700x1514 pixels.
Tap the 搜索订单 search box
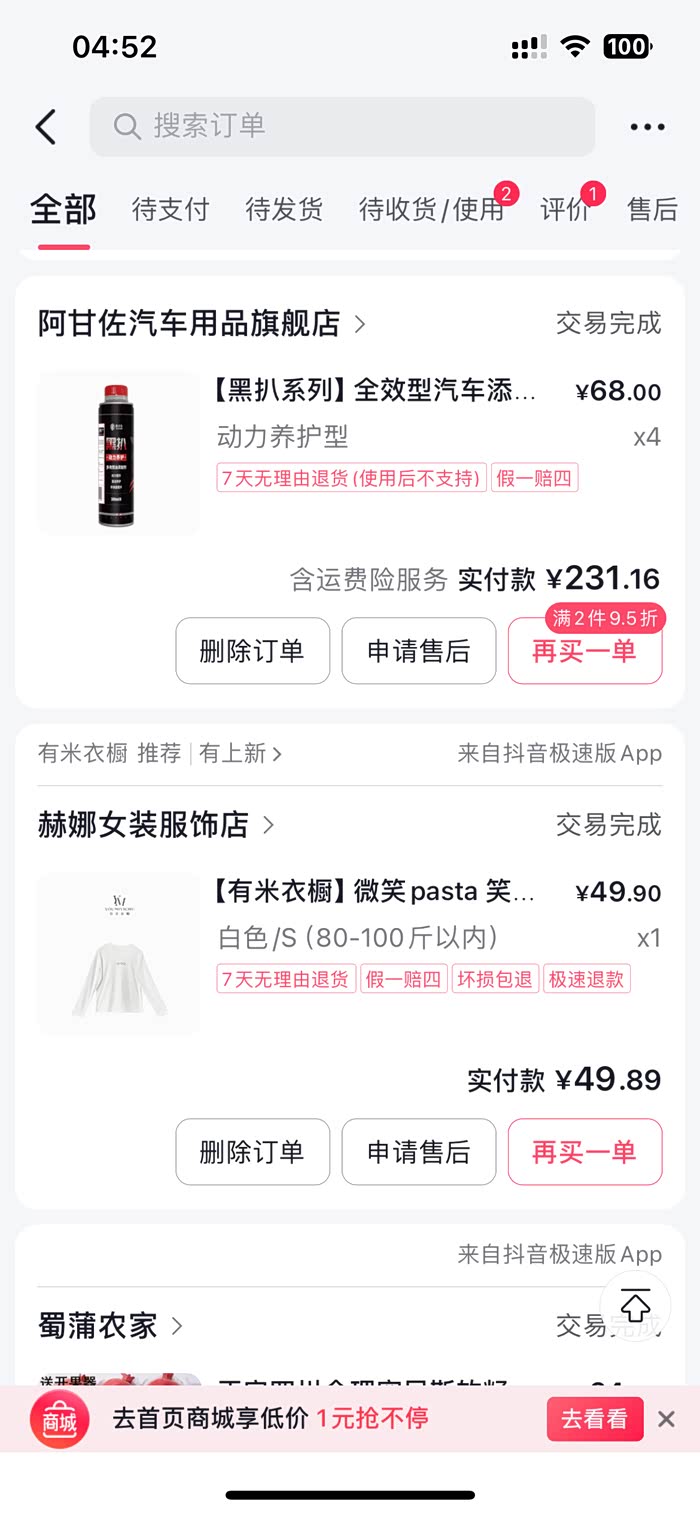click(x=342, y=126)
